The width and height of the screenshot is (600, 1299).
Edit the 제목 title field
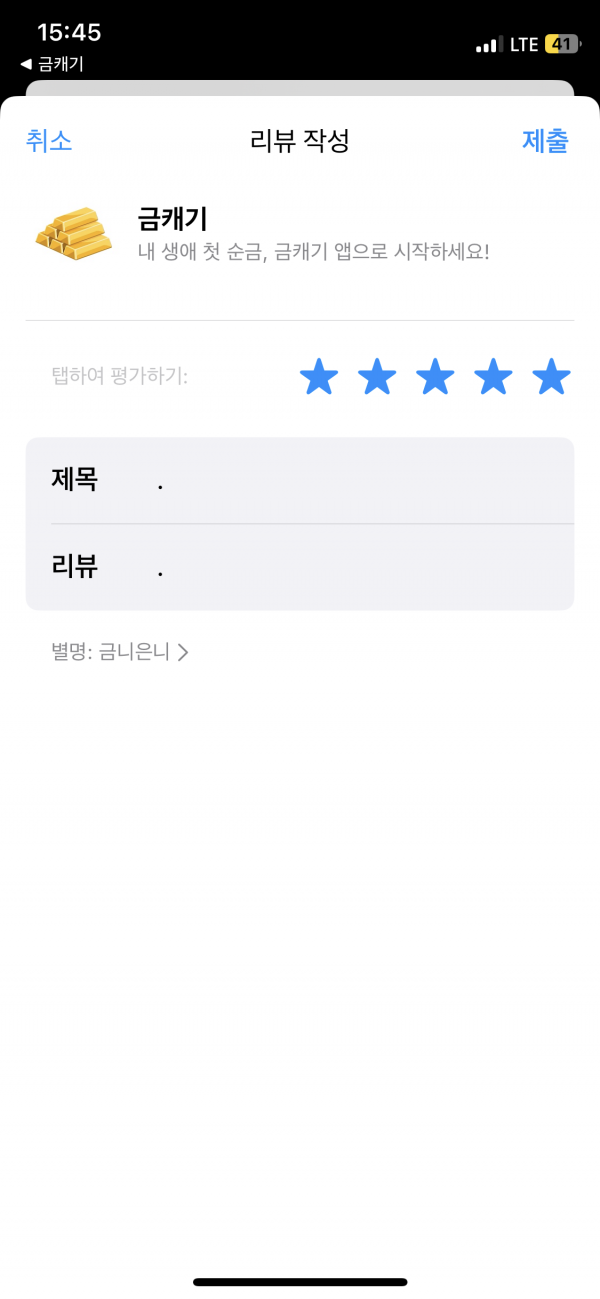(x=300, y=481)
